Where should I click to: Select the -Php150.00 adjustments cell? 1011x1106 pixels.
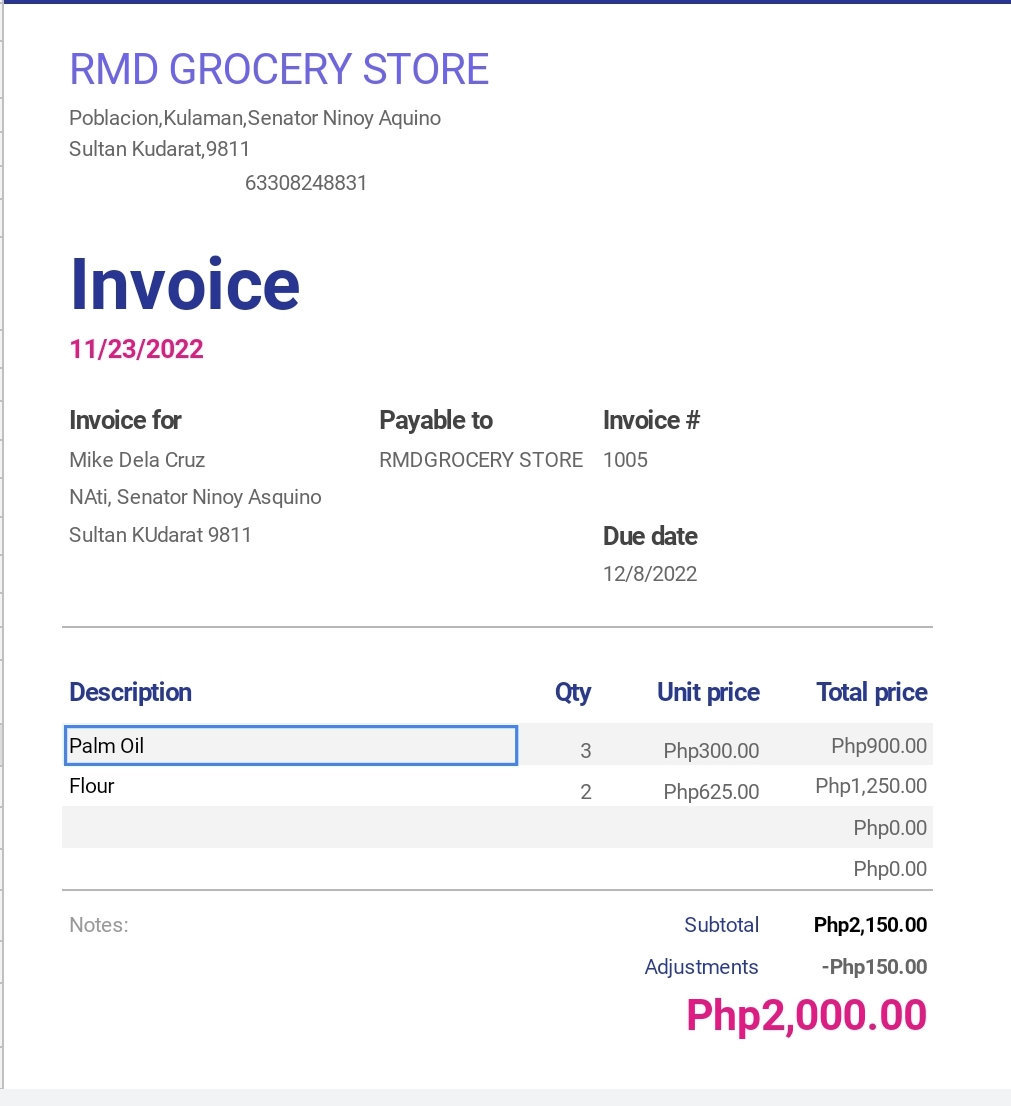(x=873, y=967)
